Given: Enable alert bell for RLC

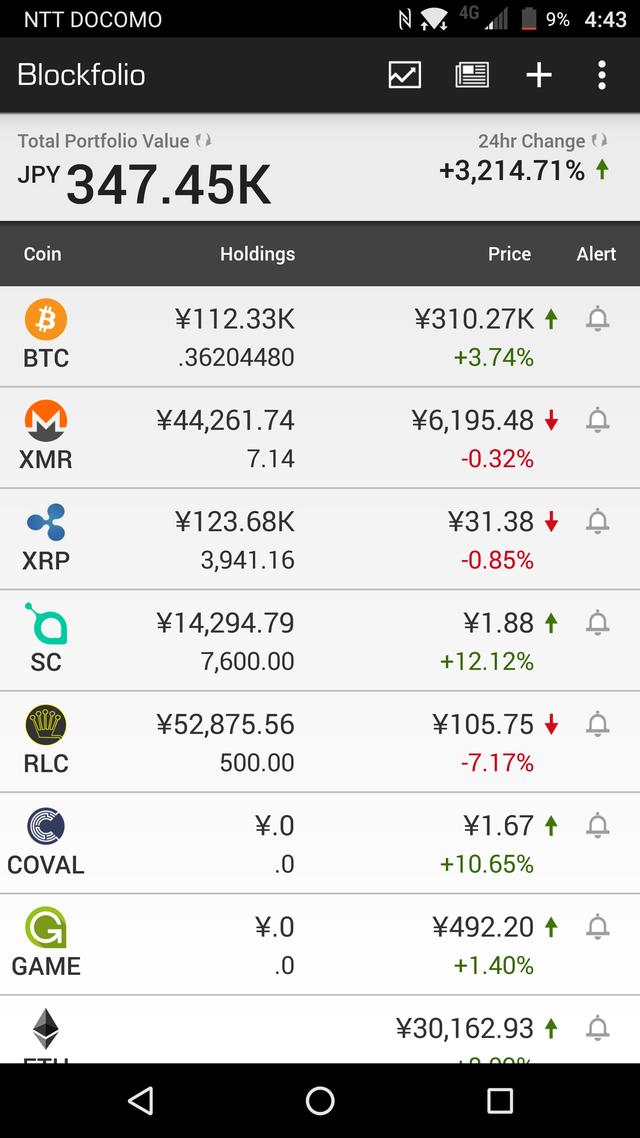Looking at the screenshot, I should (597, 725).
